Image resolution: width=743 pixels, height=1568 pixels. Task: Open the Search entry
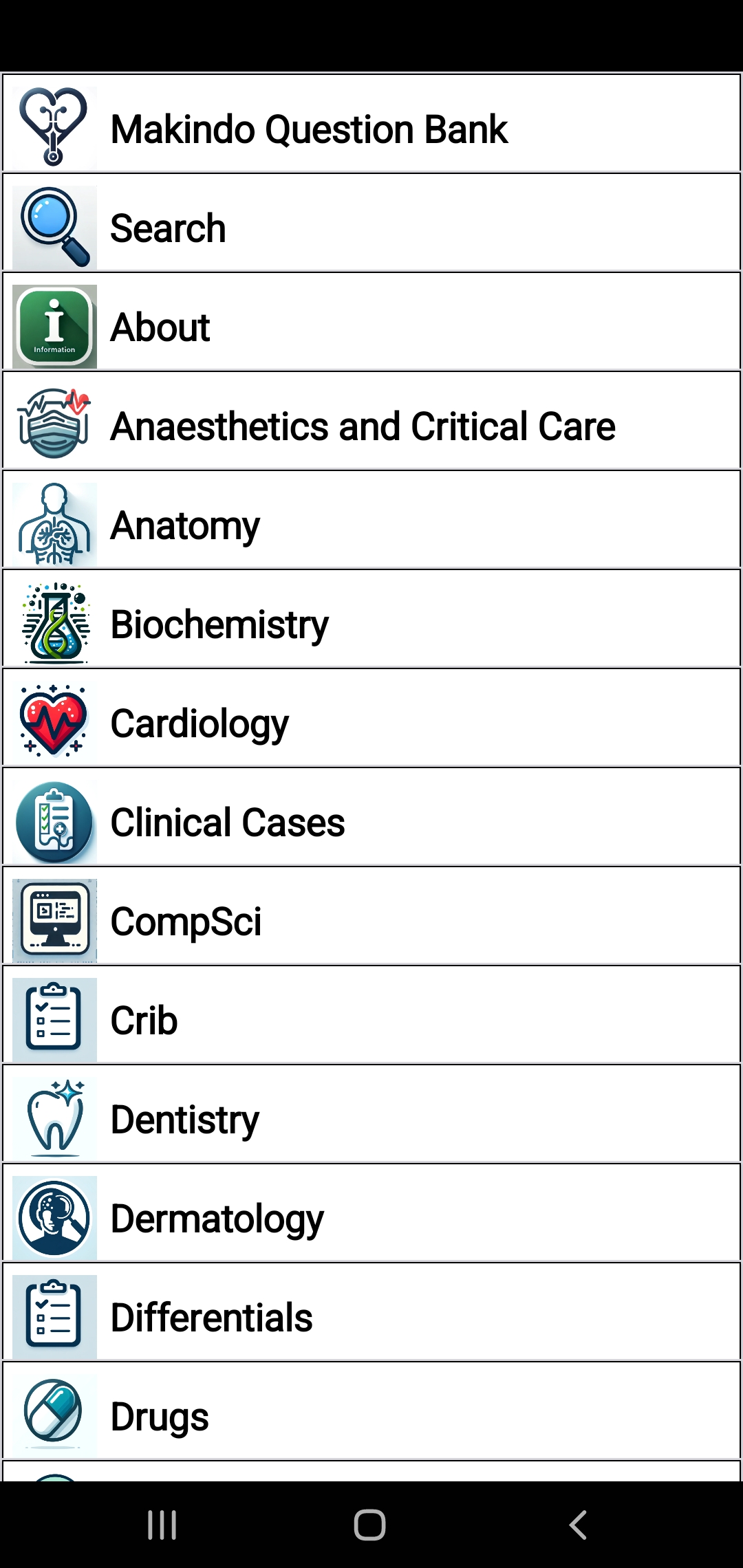point(371,228)
